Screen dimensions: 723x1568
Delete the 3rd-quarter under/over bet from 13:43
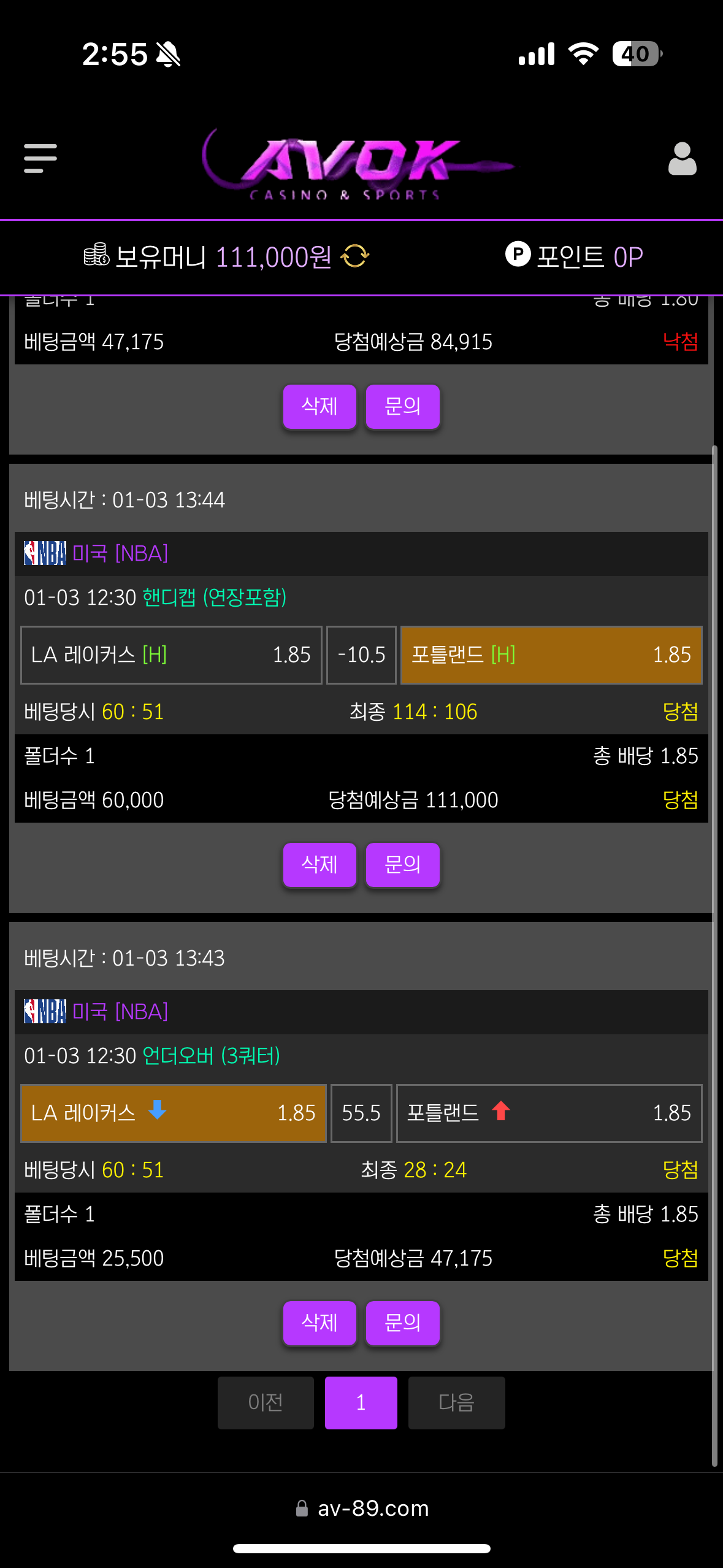pyautogui.click(x=319, y=1323)
